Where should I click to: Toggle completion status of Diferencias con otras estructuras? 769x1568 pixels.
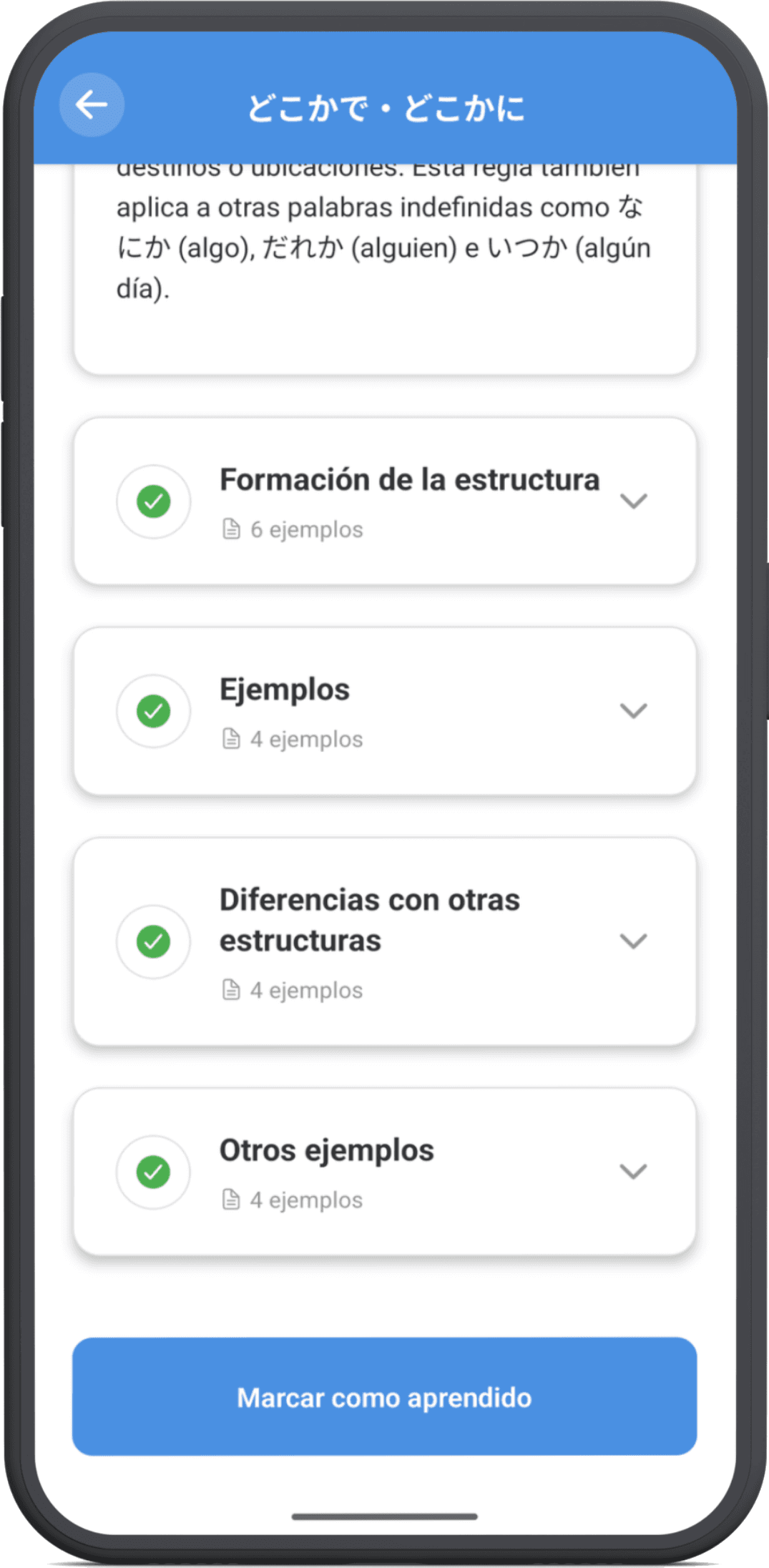click(x=153, y=941)
